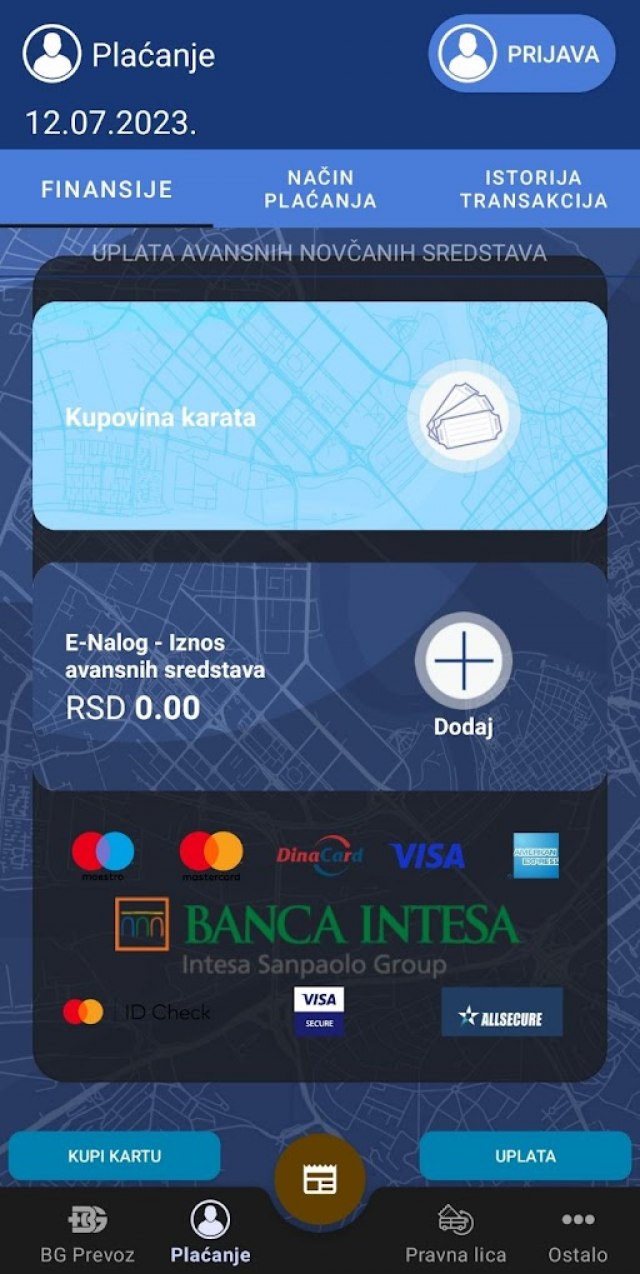Switch to the Način plaćanja tab
This screenshot has height=1274, width=640.
(x=320, y=189)
